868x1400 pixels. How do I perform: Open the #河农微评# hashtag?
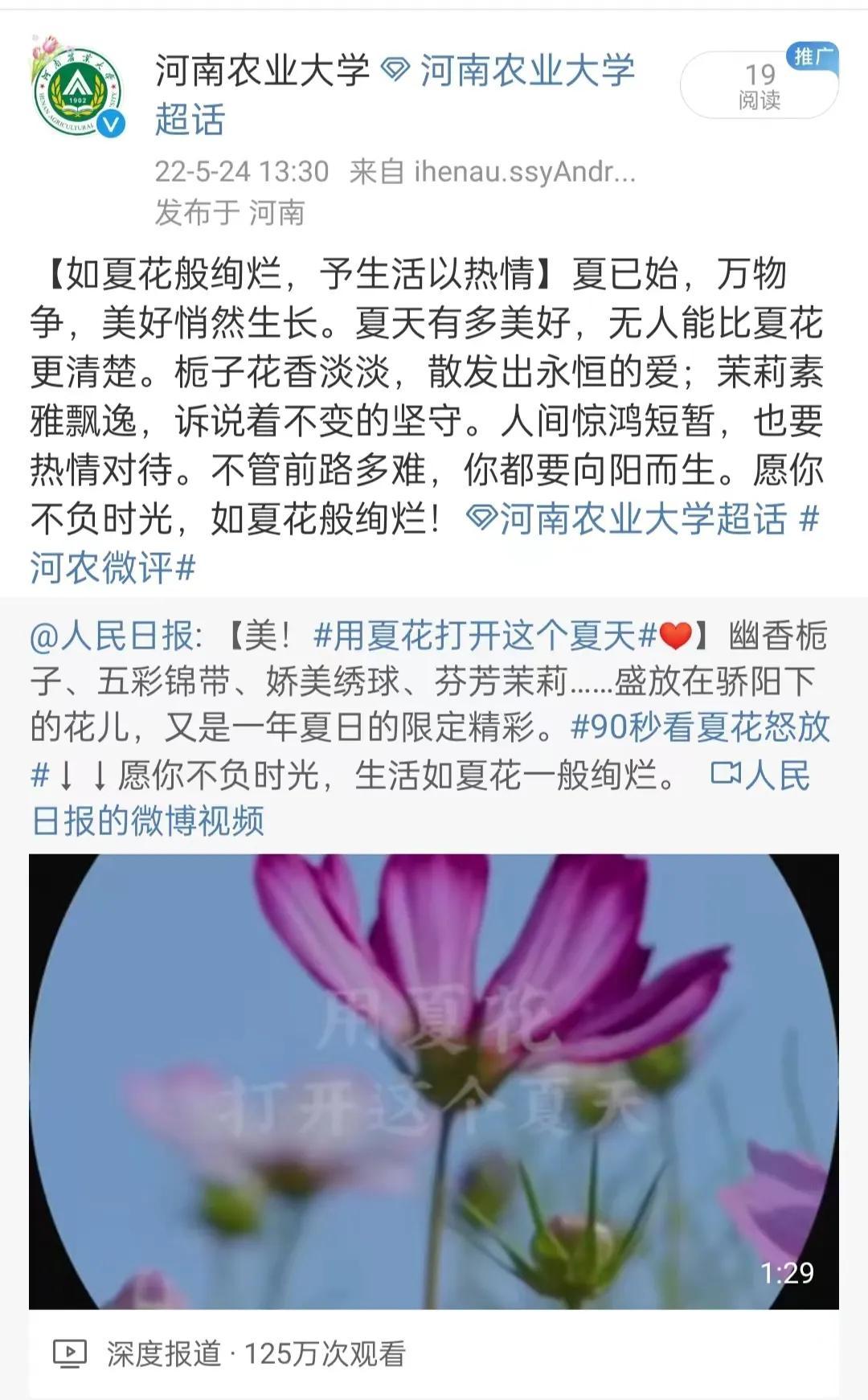(x=113, y=568)
